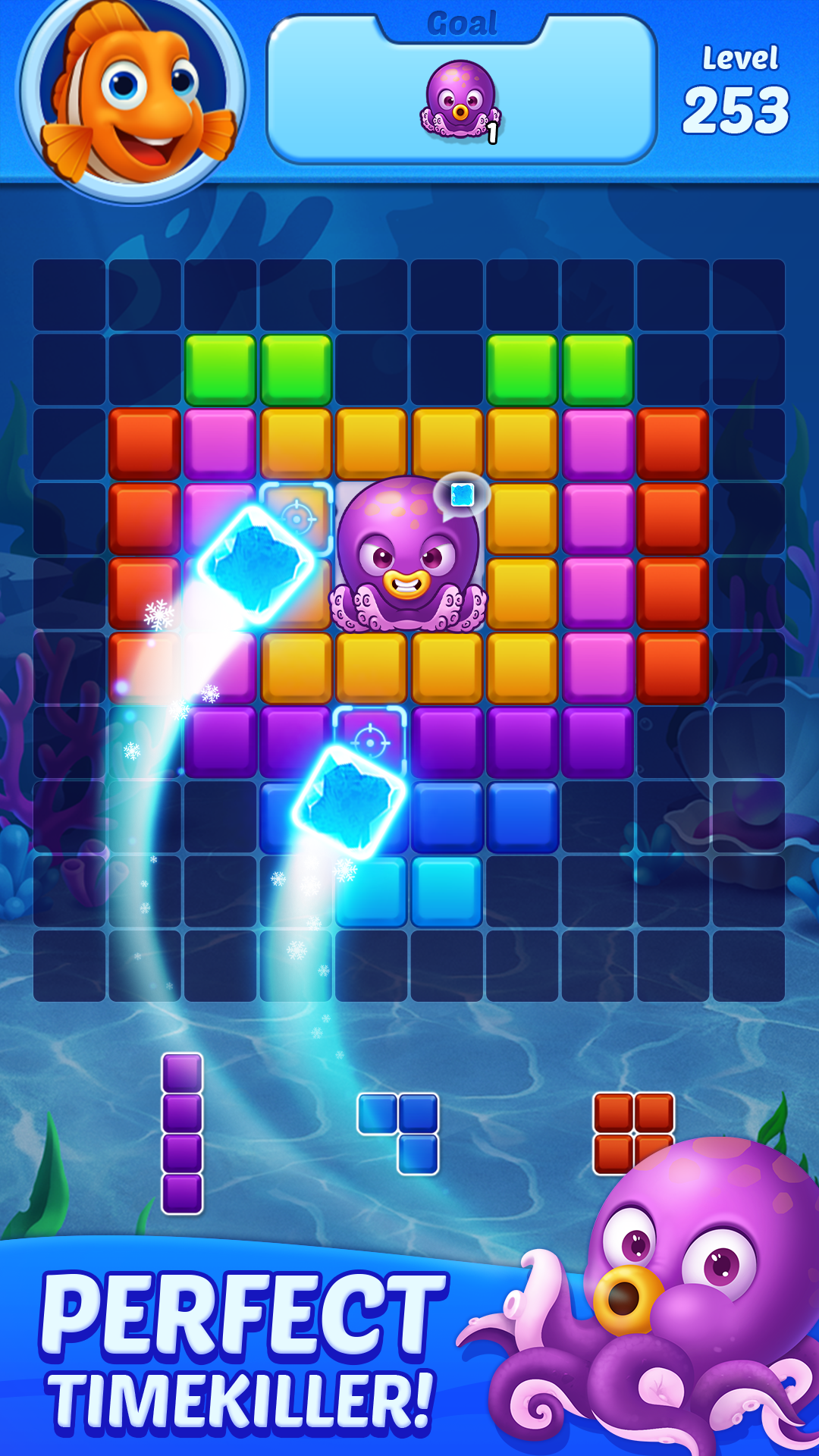Viewport: 819px width, 1456px height.
Task: Tap the Goal banner header
Action: [x=463, y=23]
